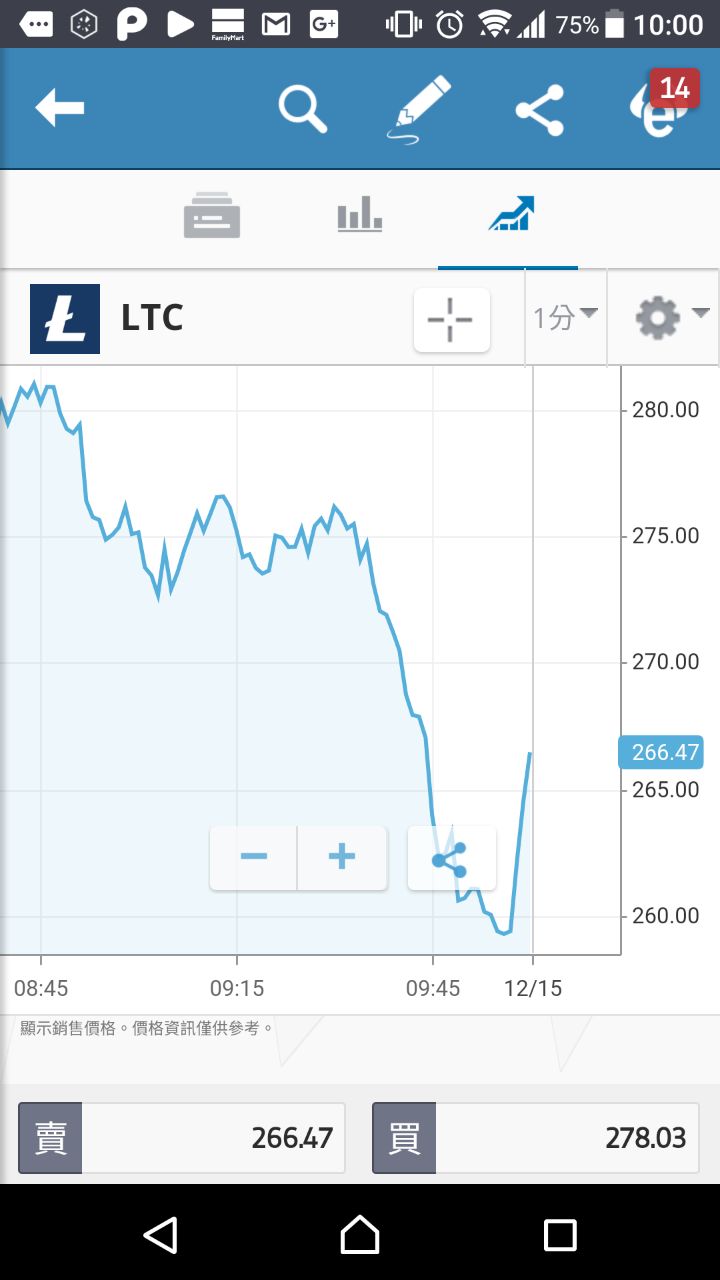Open the pencil write-post icon
720x1280 pixels.
419,110
